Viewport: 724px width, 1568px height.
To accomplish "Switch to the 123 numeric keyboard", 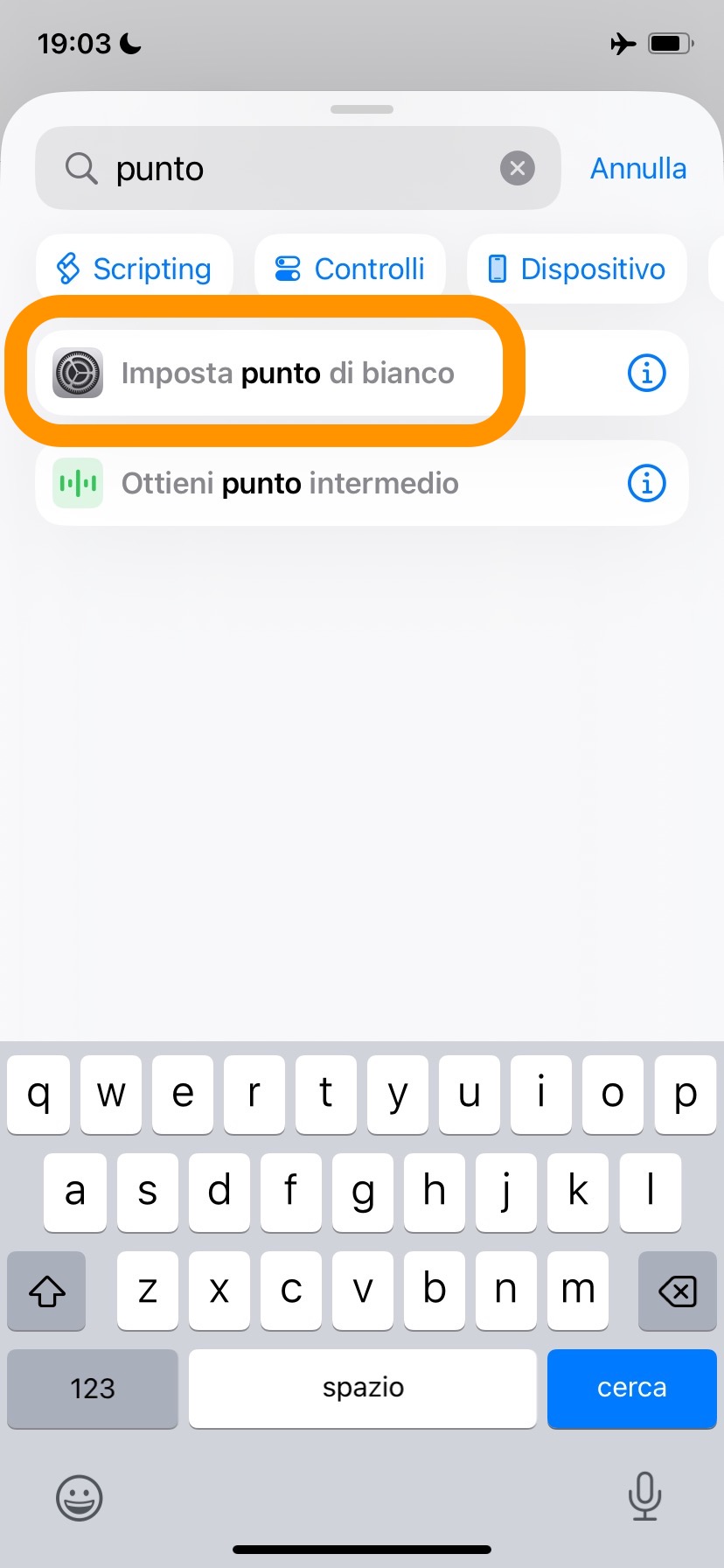I will pos(93,1388).
